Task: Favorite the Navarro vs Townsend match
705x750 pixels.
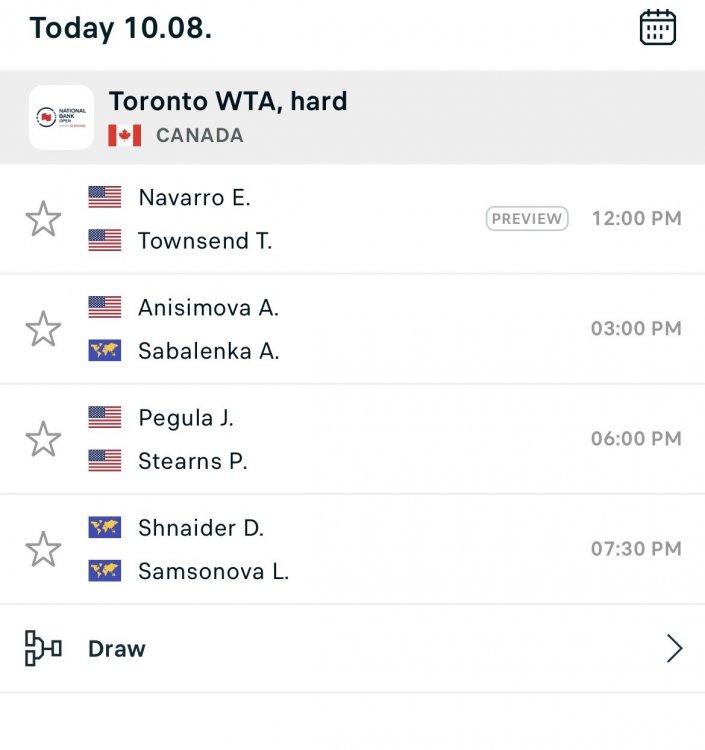Action: point(43,219)
